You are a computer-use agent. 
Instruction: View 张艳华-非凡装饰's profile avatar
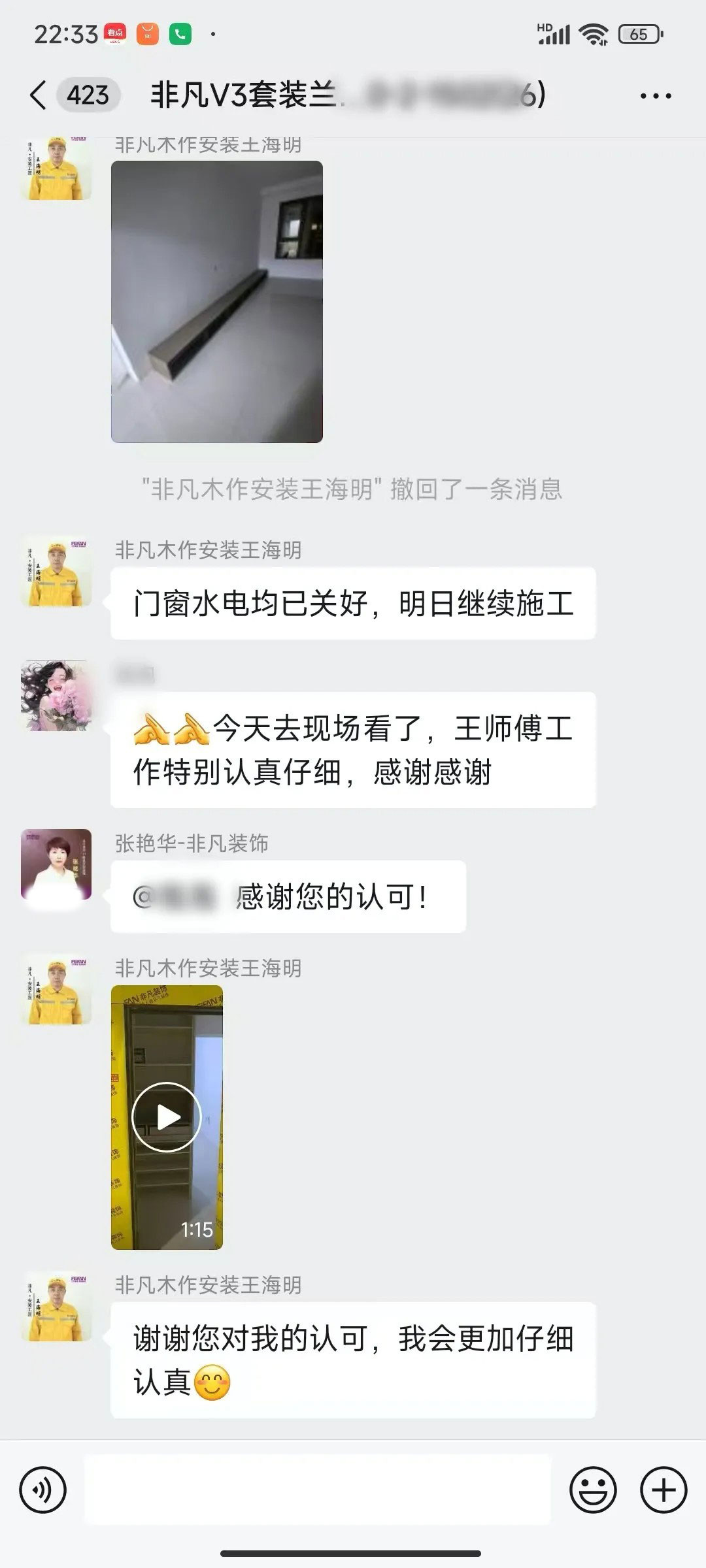point(56,864)
